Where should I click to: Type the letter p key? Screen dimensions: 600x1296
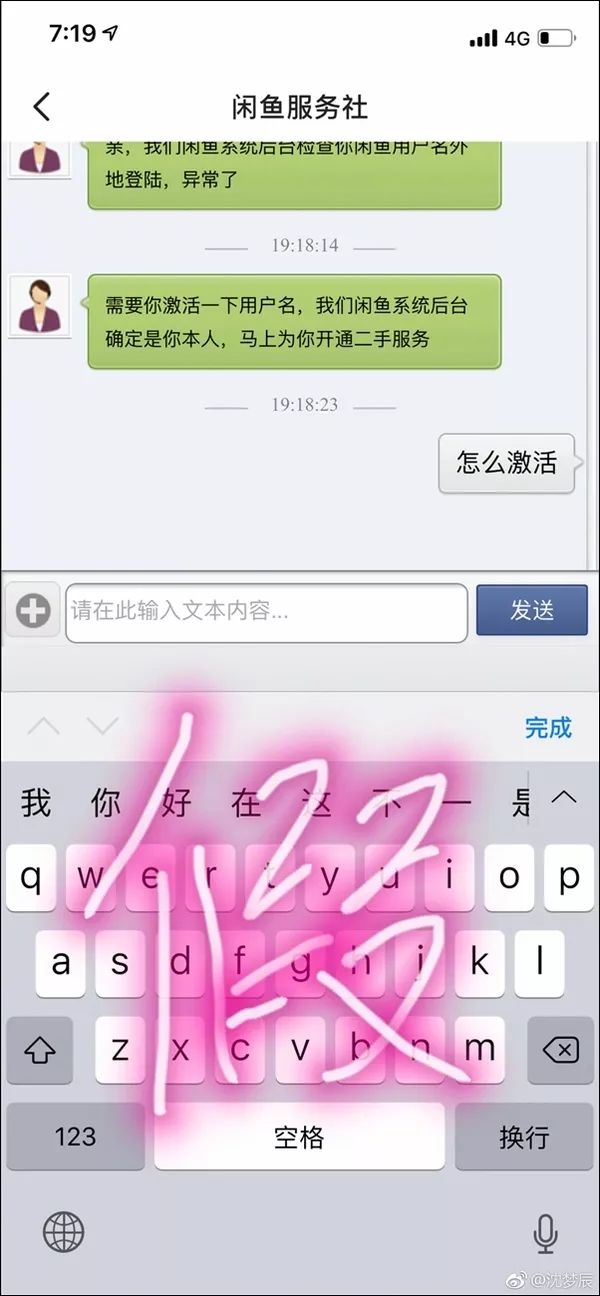569,878
